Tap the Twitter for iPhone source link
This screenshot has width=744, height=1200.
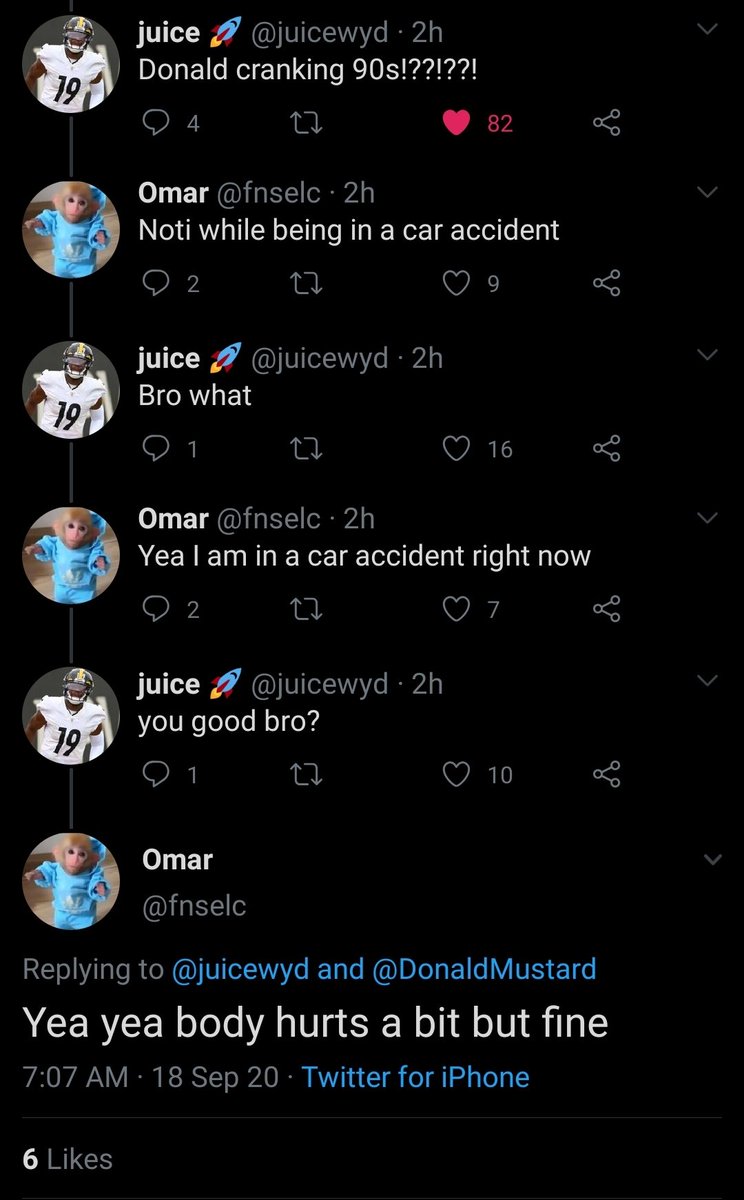[415, 1077]
